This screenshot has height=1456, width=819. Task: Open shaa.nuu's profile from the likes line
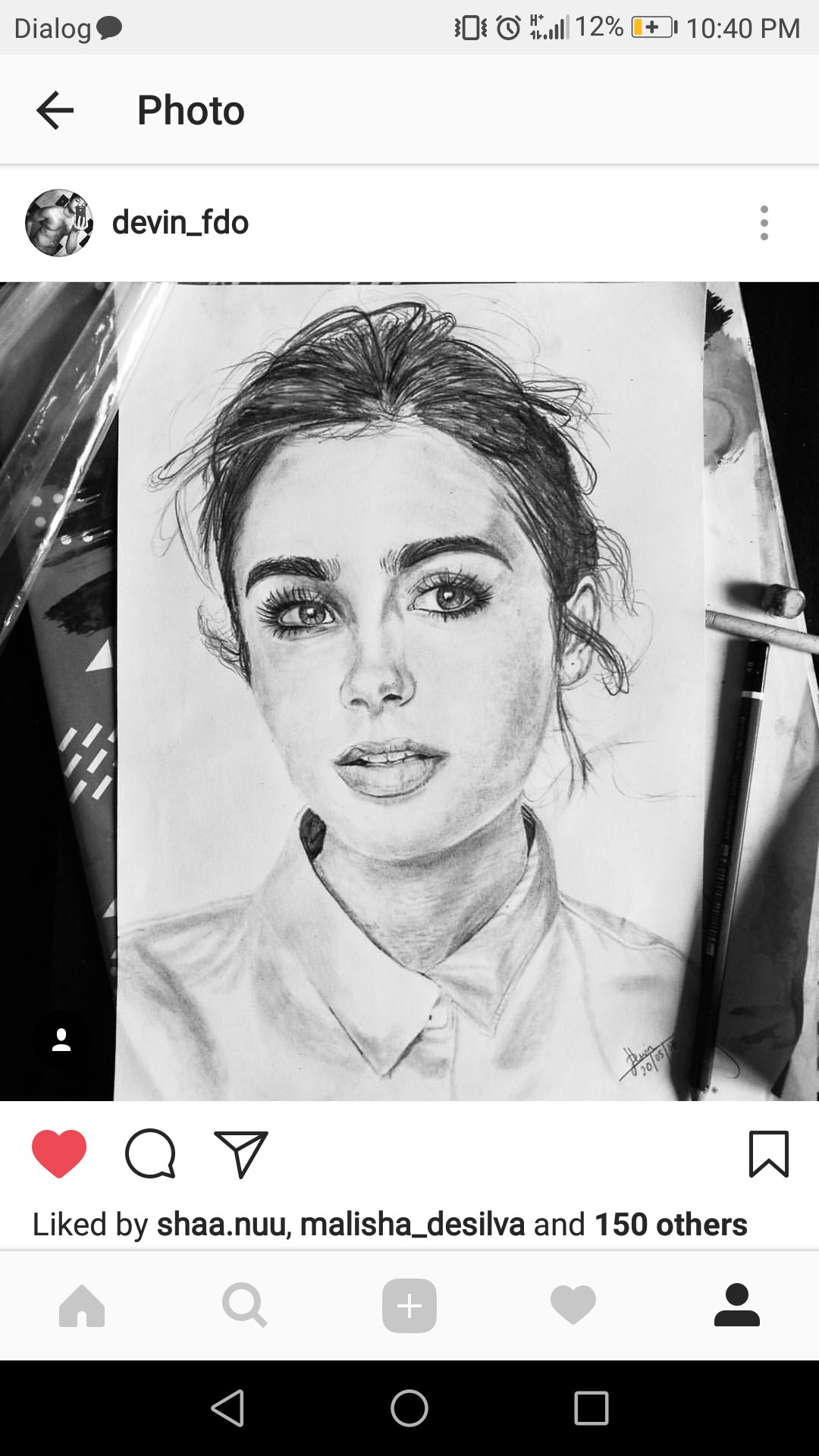[x=221, y=1224]
